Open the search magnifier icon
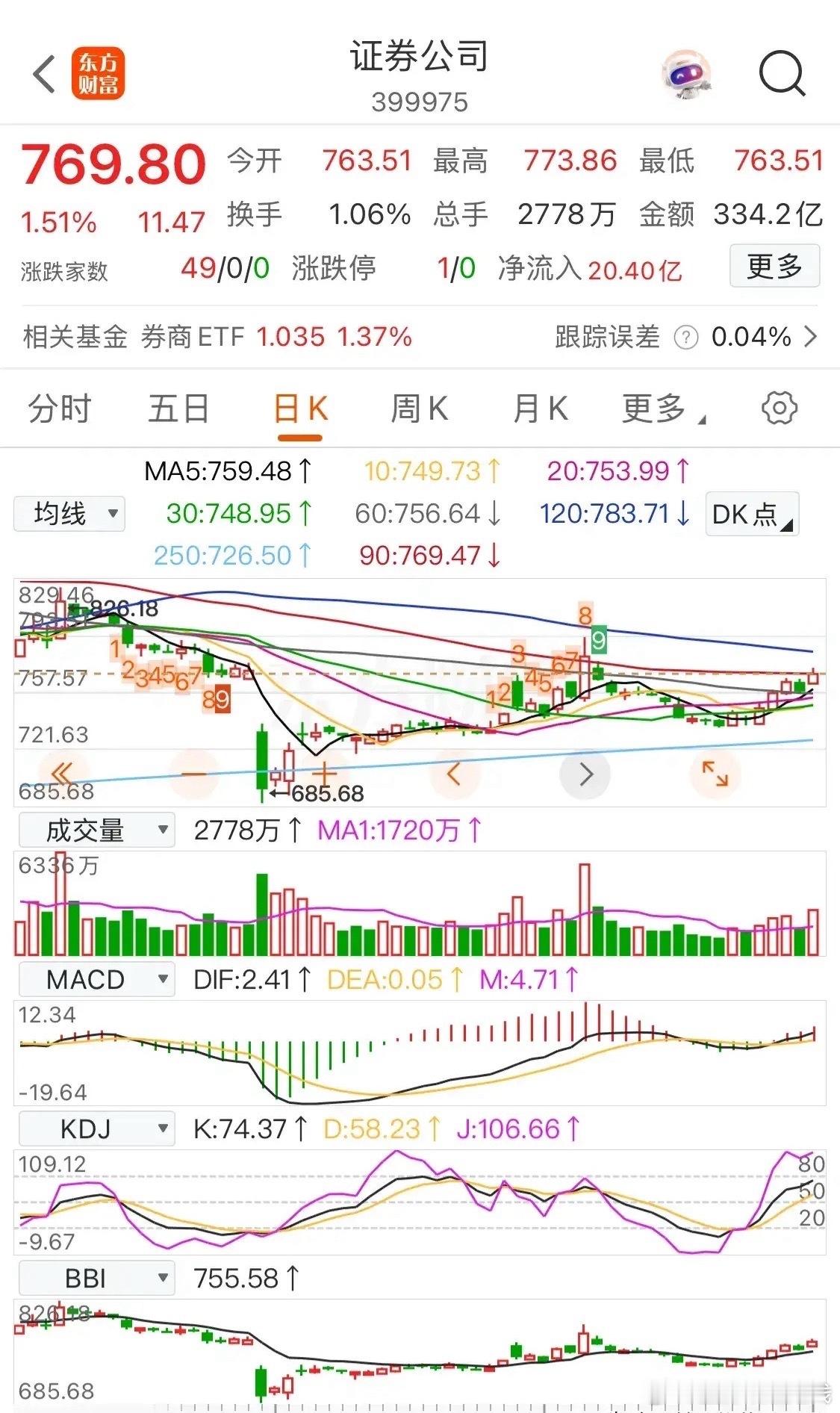The width and height of the screenshot is (840, 1413). (x=782, y=73)
